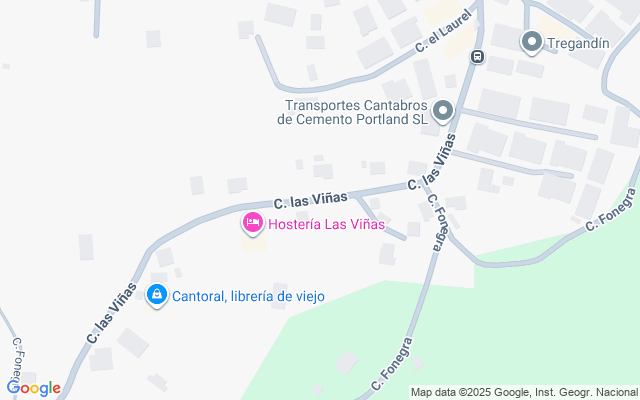Open the Transportes Cantabros de Cemento Portland marker
The width and height of the screenshot is (640, 400).
(x=442, y=110)
